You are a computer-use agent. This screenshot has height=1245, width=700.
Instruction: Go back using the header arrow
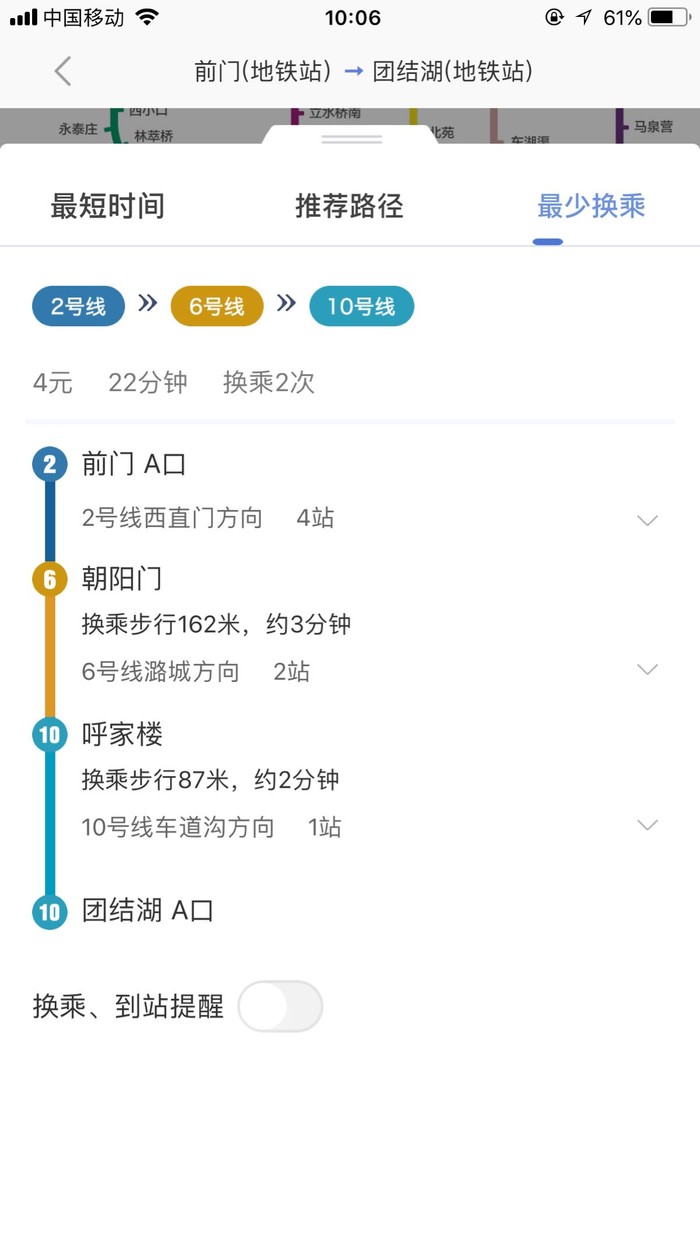click(x=63, y=71)
